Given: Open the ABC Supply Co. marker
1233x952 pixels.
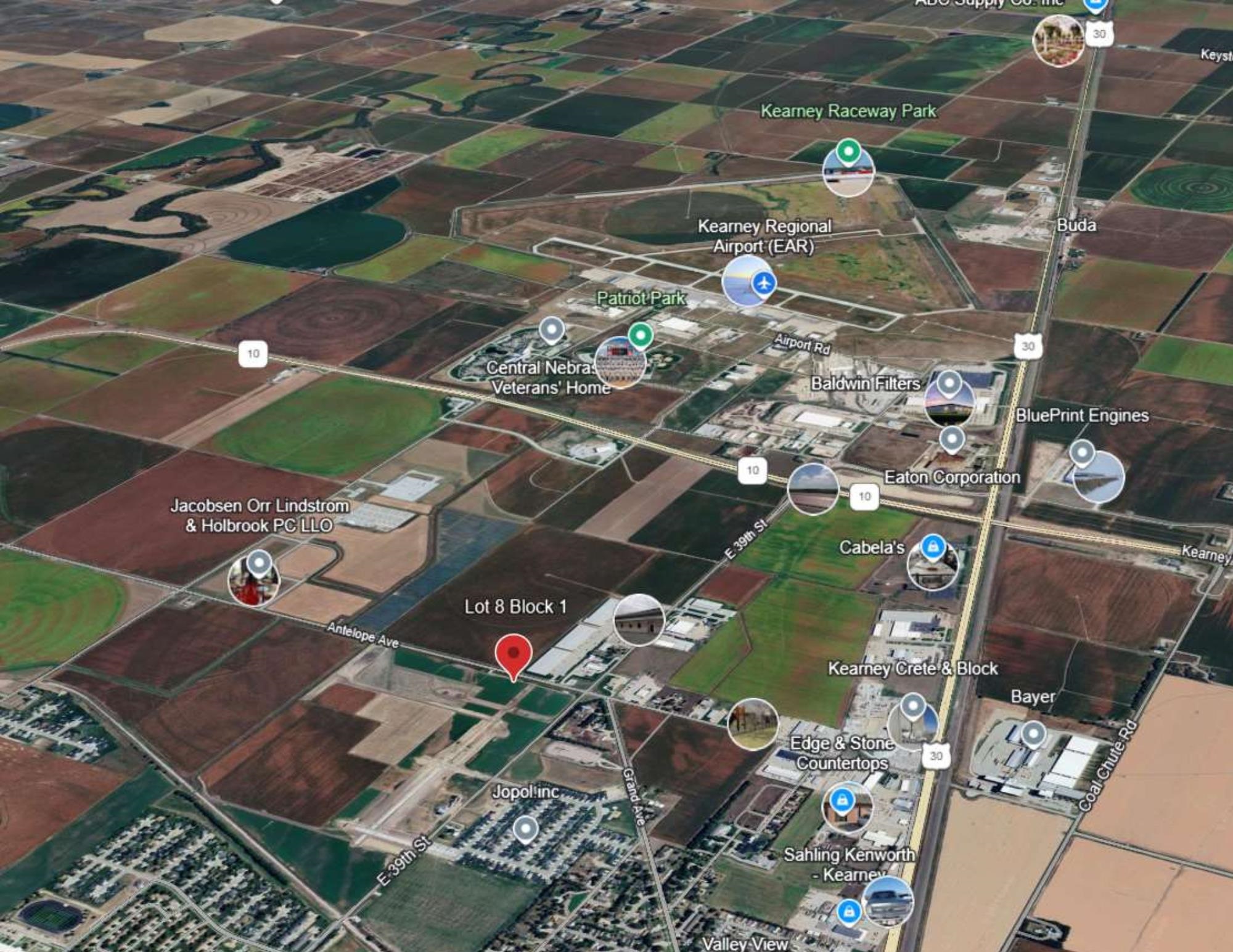Looking at the screenshot, I should 1094,6.
